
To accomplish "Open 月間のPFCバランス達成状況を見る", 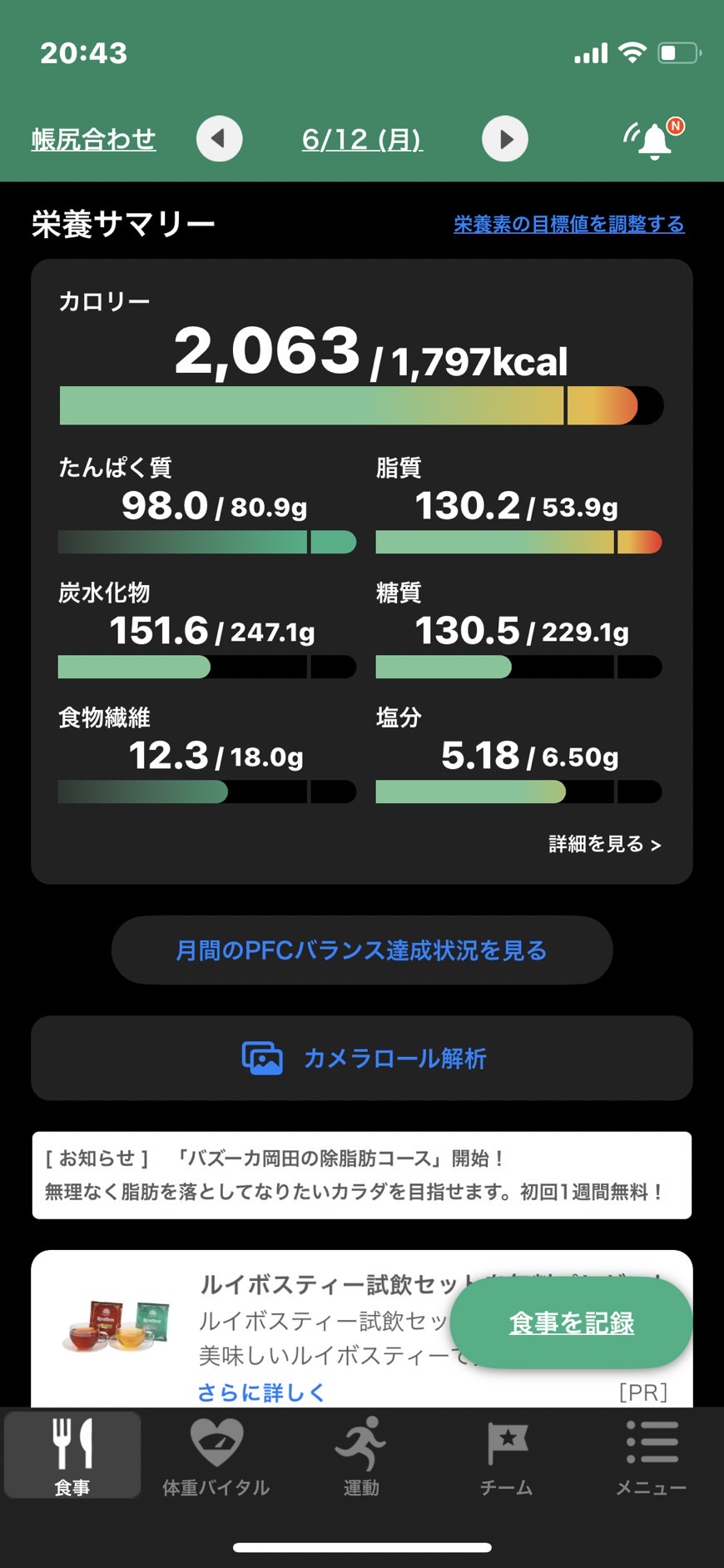I will 362,950.
